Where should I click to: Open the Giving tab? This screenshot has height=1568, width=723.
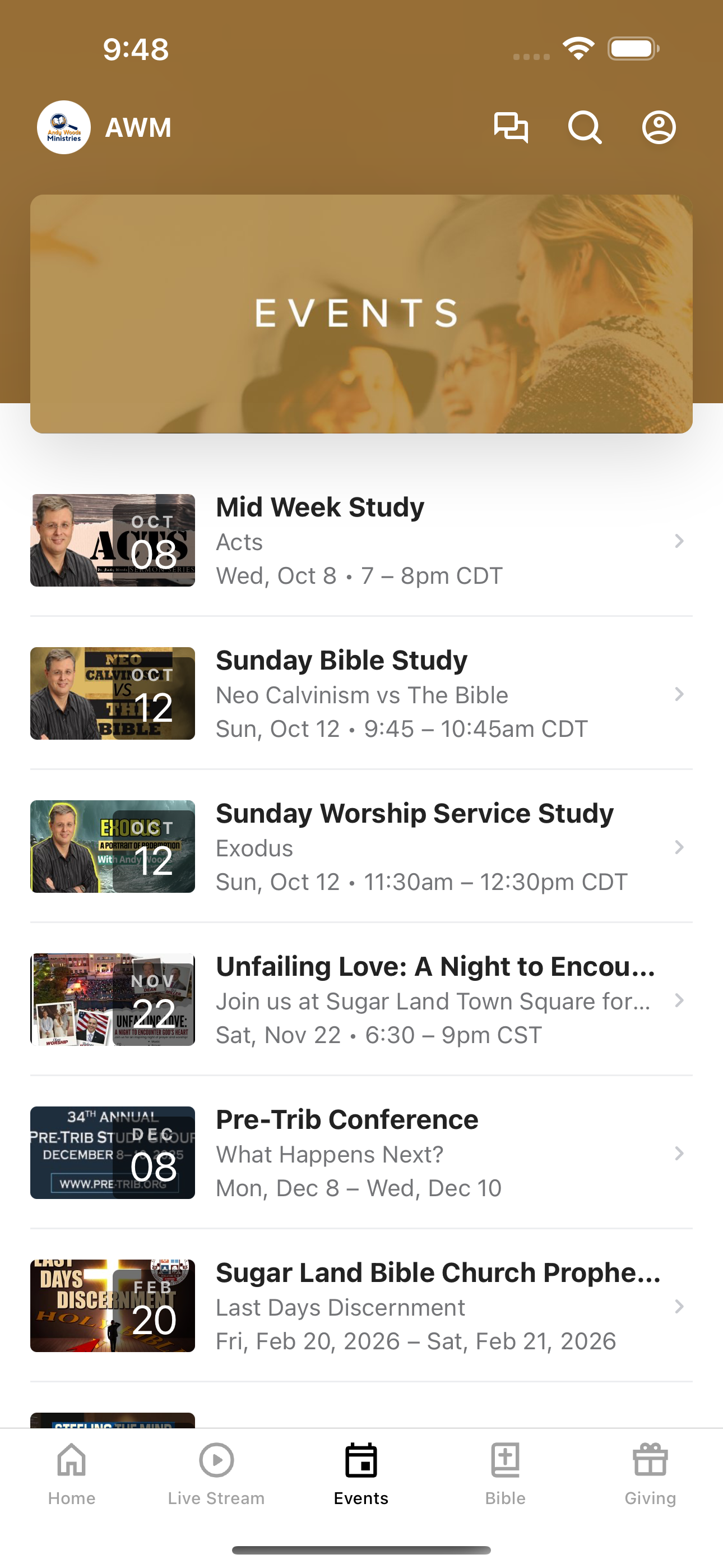[650, 1474]
